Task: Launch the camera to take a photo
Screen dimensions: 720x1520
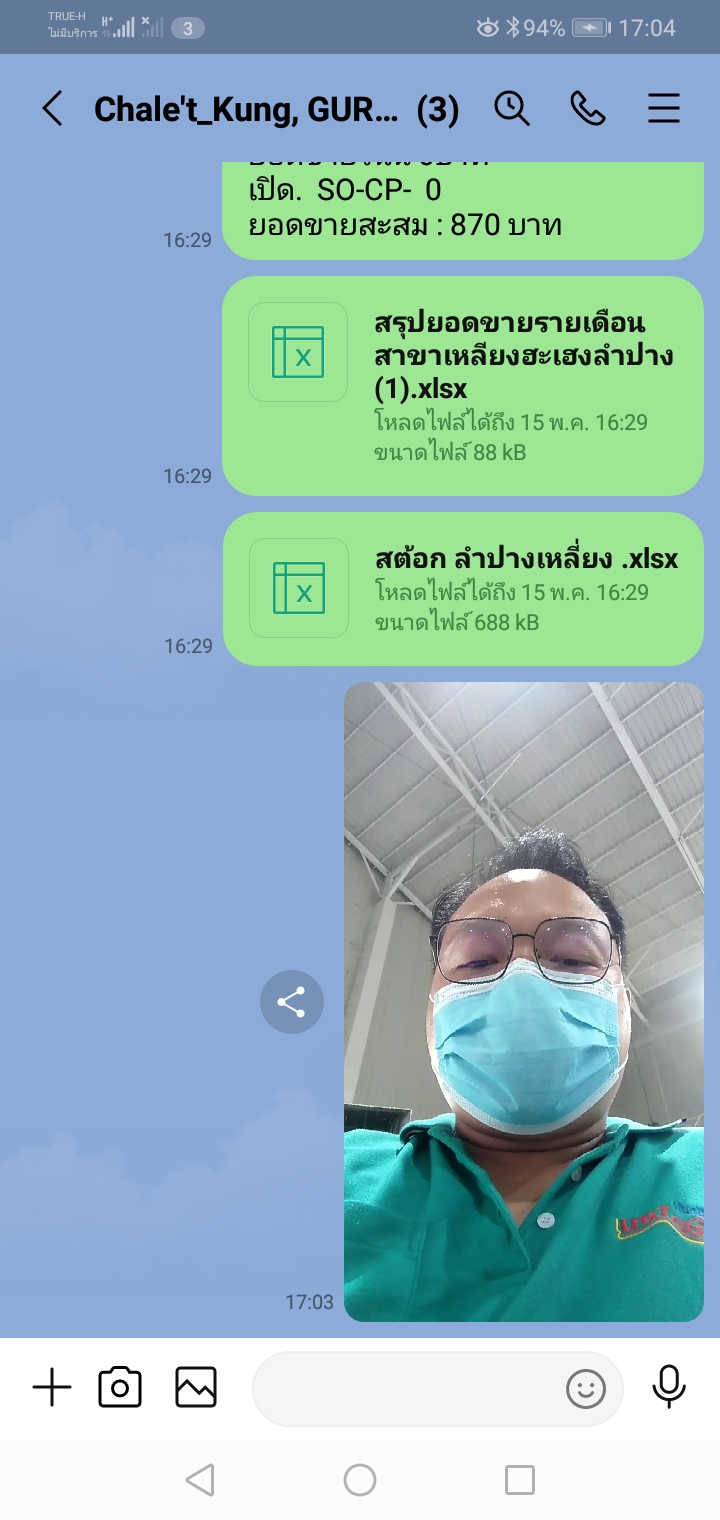Action: pyautogui.click(x=120, y=1388)
